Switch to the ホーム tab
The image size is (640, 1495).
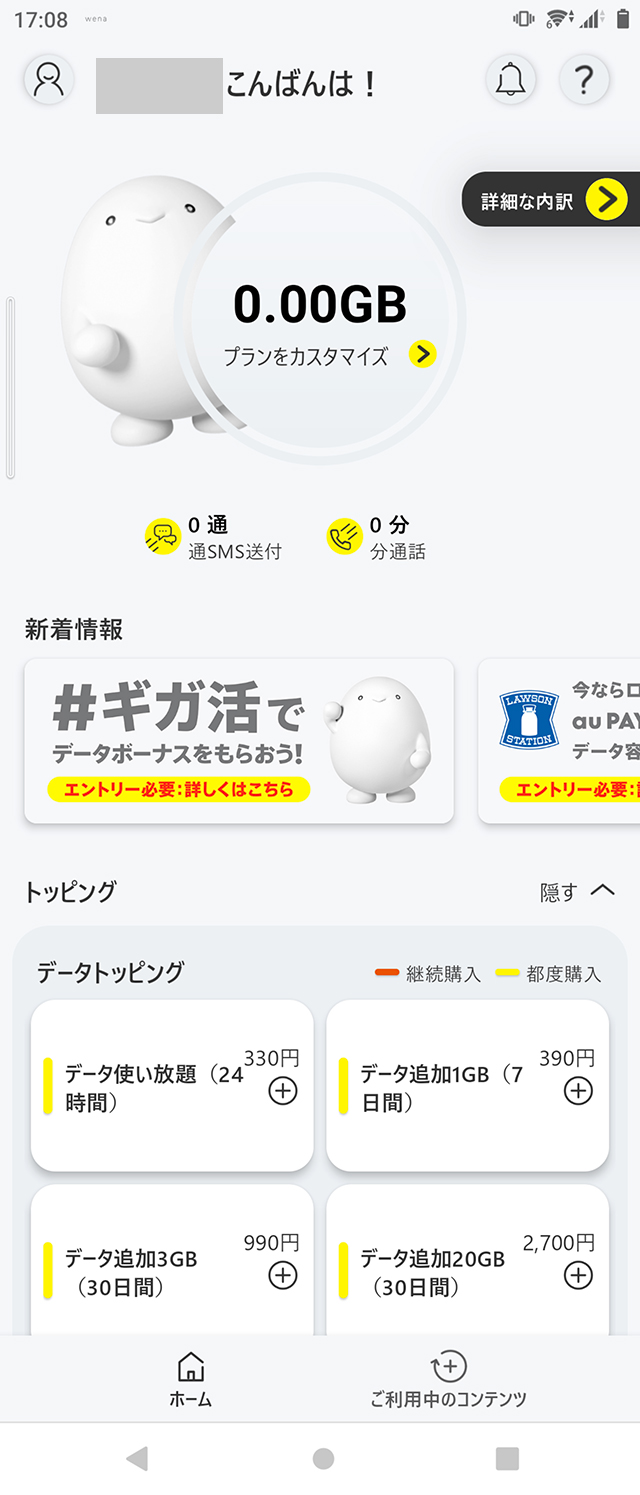pyautogui.click(x=190, y=1380)
